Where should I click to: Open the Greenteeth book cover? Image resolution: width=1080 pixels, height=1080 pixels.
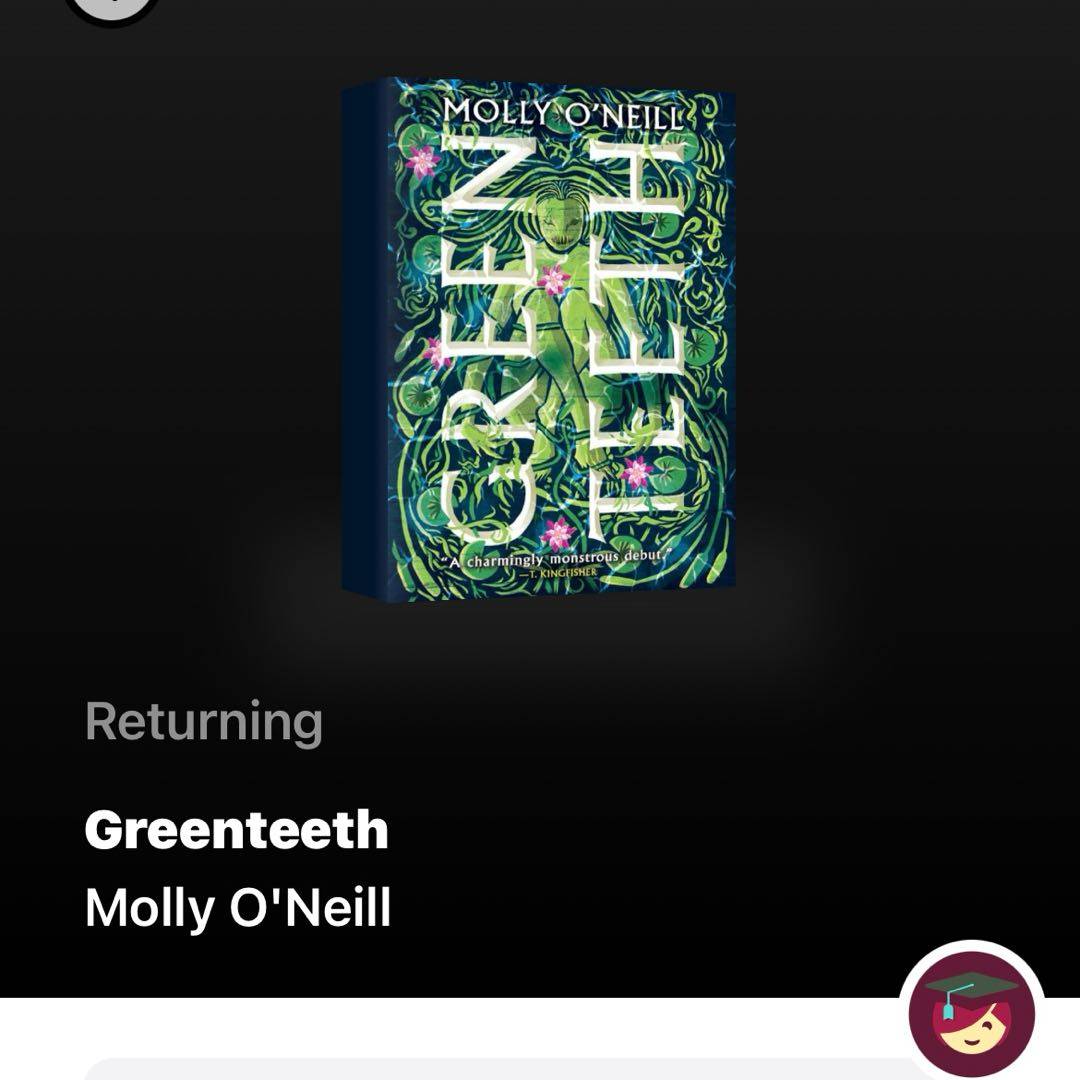click(539, 340)
